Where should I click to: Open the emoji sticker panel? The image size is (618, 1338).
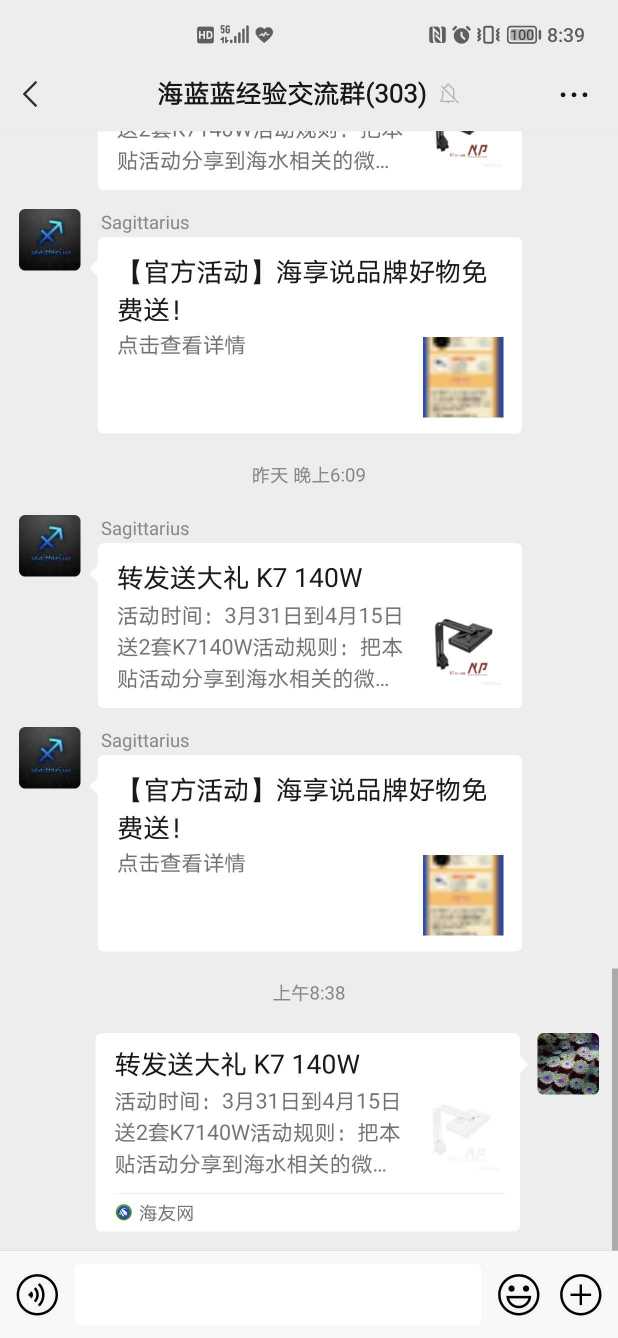(x=518, y=1295)
